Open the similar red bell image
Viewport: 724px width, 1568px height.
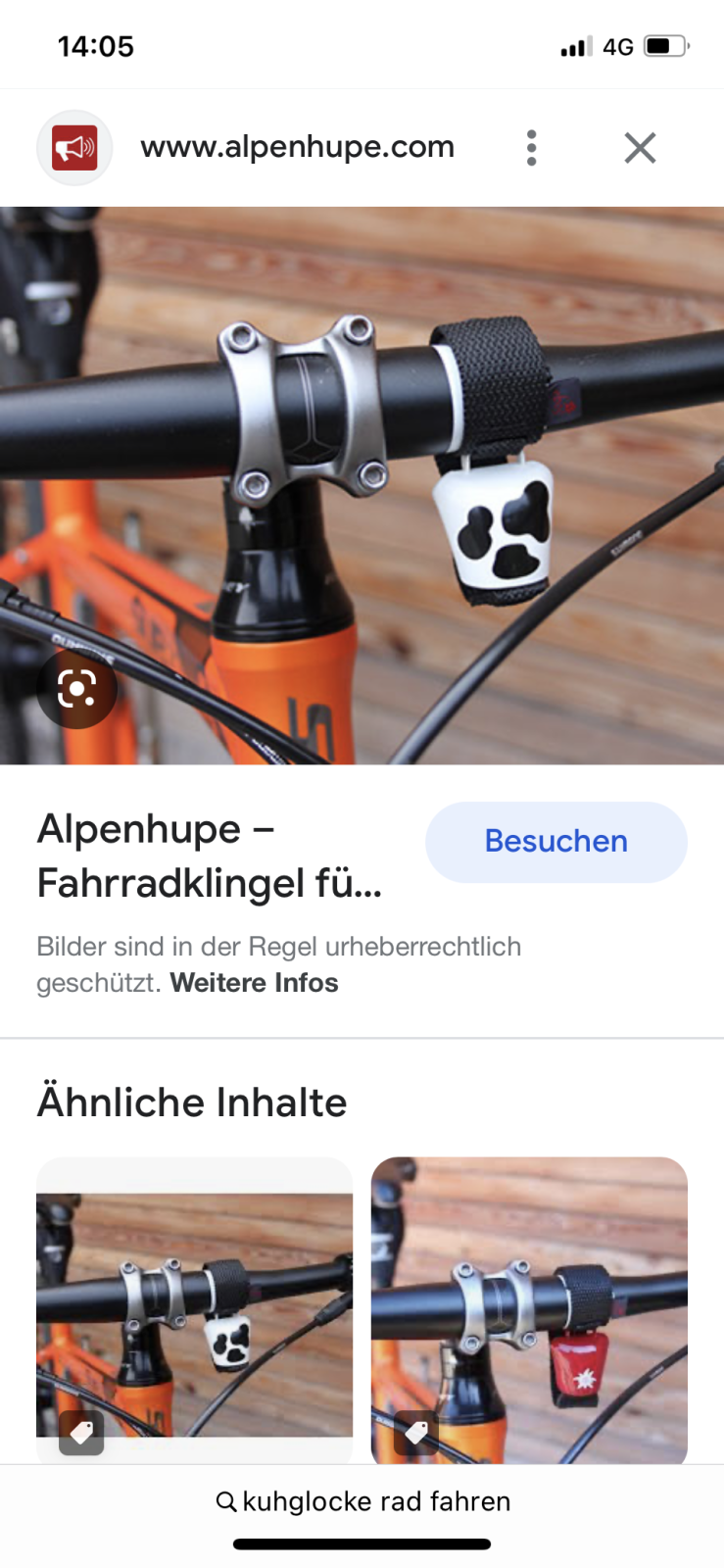529,1313
